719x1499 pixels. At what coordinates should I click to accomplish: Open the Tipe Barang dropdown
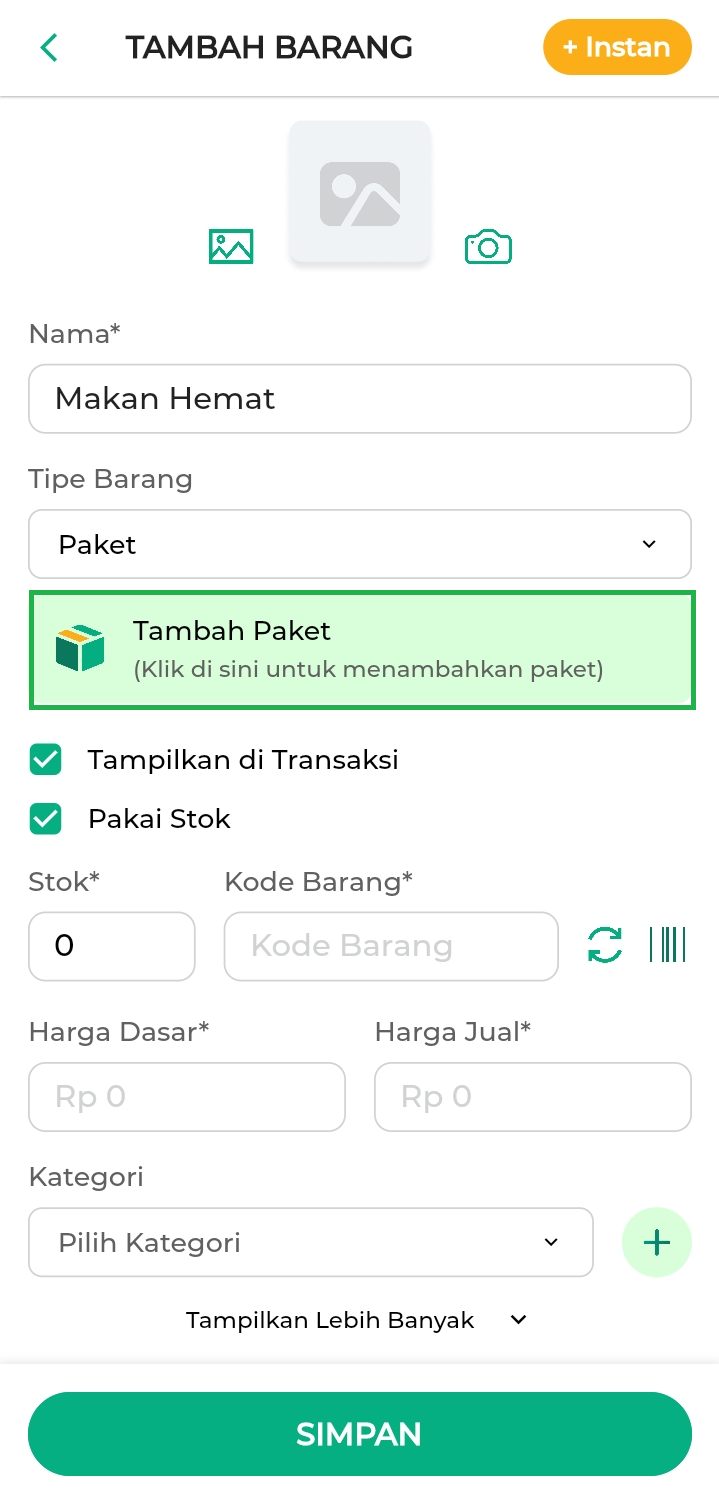point(360,544)
